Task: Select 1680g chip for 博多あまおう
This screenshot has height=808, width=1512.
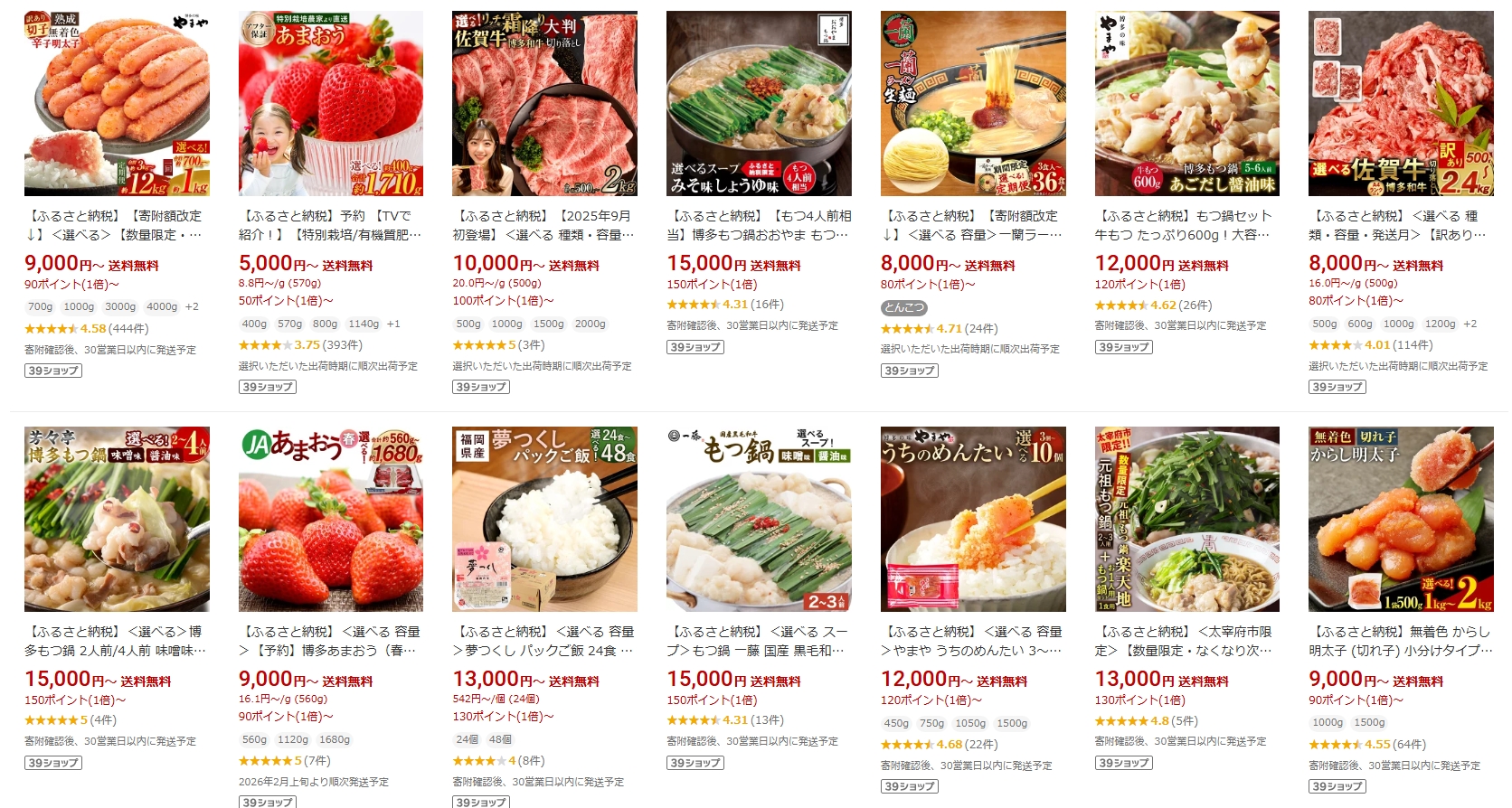Action: tap(334, 739)
